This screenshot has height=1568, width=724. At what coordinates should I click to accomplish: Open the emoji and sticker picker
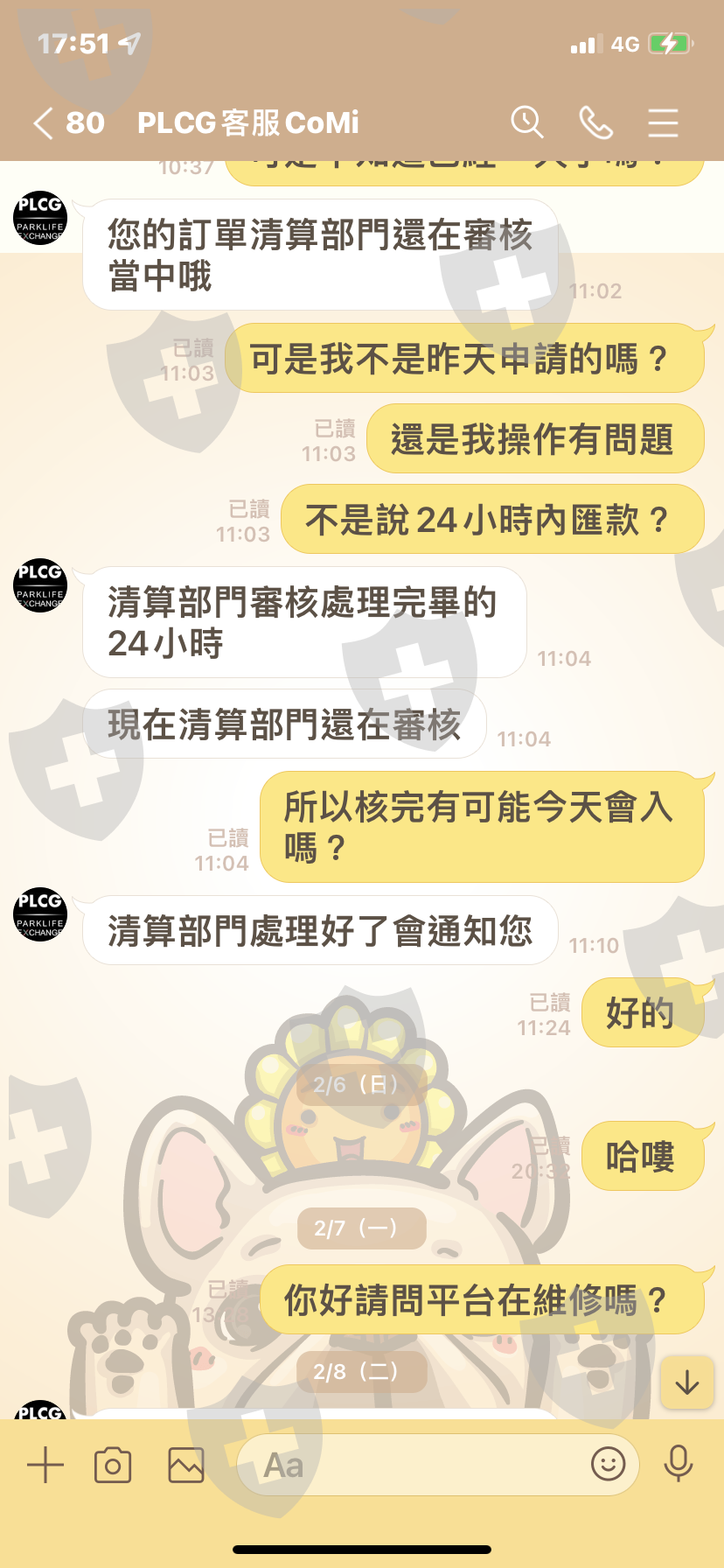click(609, 1463)
